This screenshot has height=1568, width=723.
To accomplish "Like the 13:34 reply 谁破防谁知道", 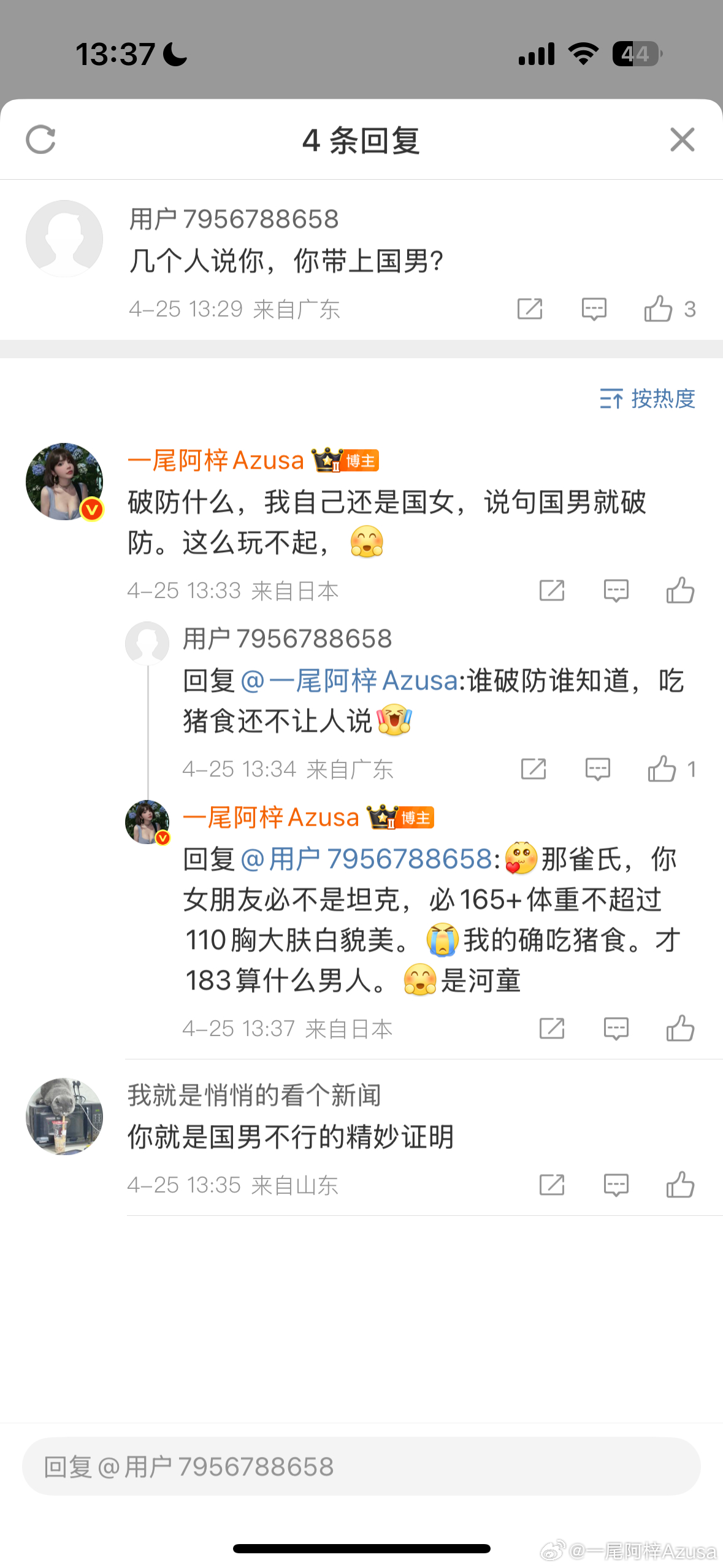I will tap(662, 769).
